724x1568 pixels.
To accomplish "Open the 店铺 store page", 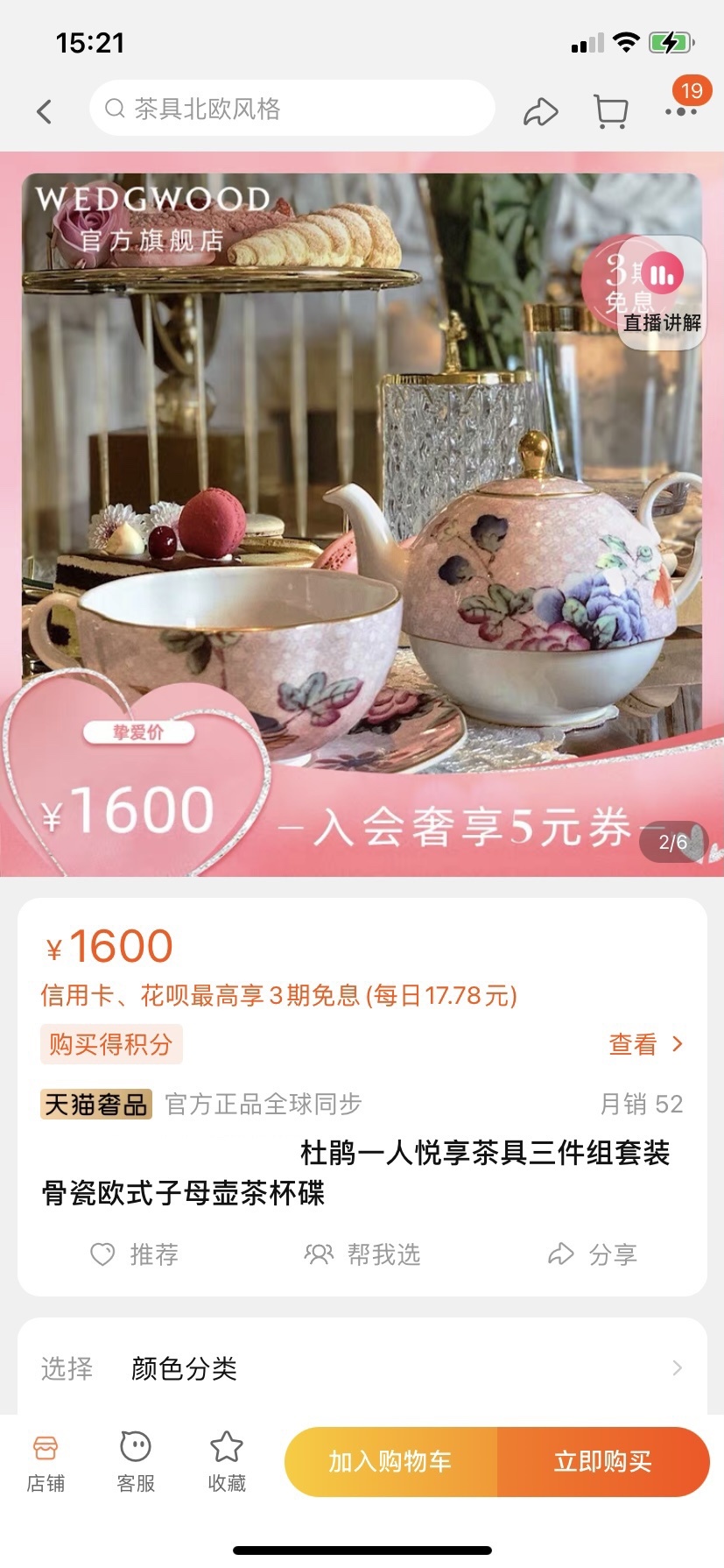I will click(46, 1464).
